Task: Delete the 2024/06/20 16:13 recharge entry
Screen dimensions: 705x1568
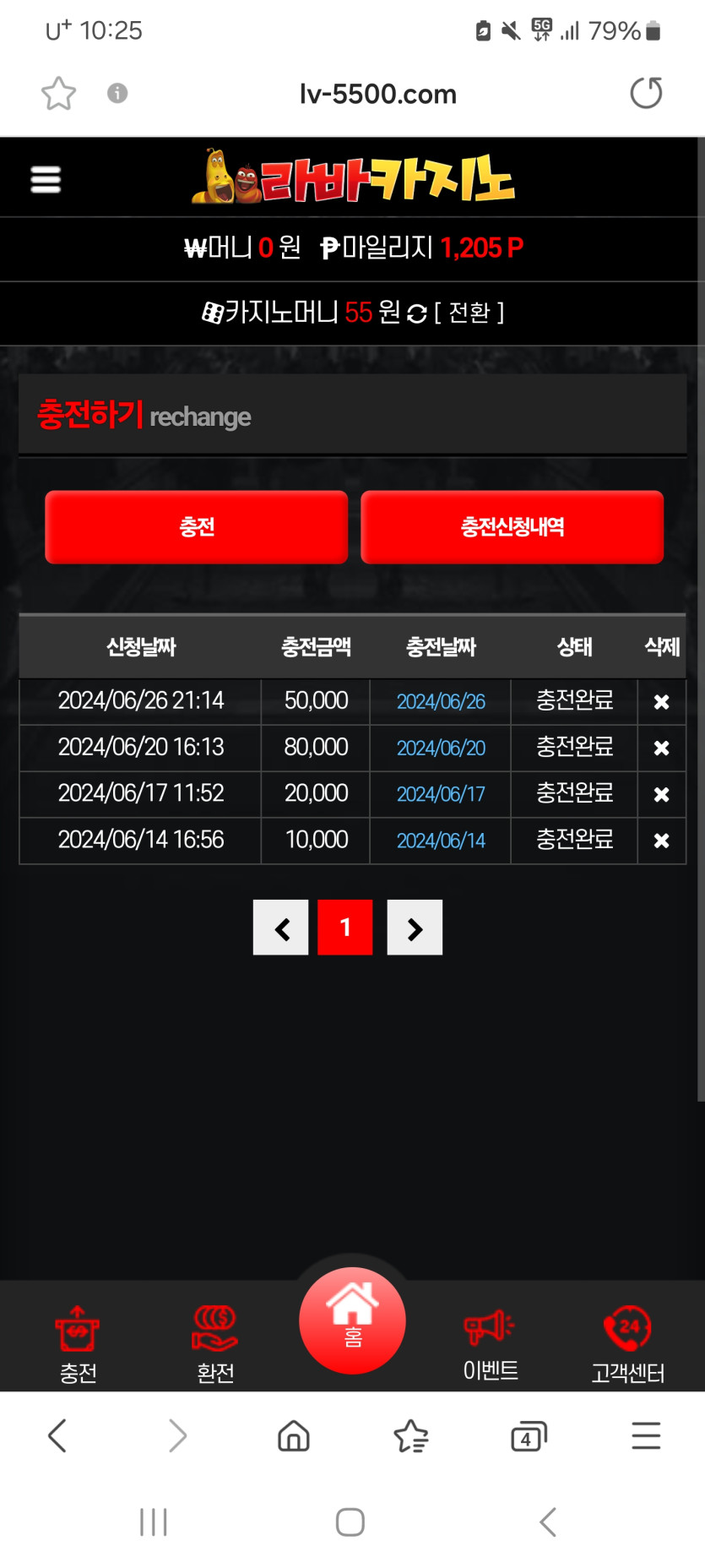Action: (661, 749)
